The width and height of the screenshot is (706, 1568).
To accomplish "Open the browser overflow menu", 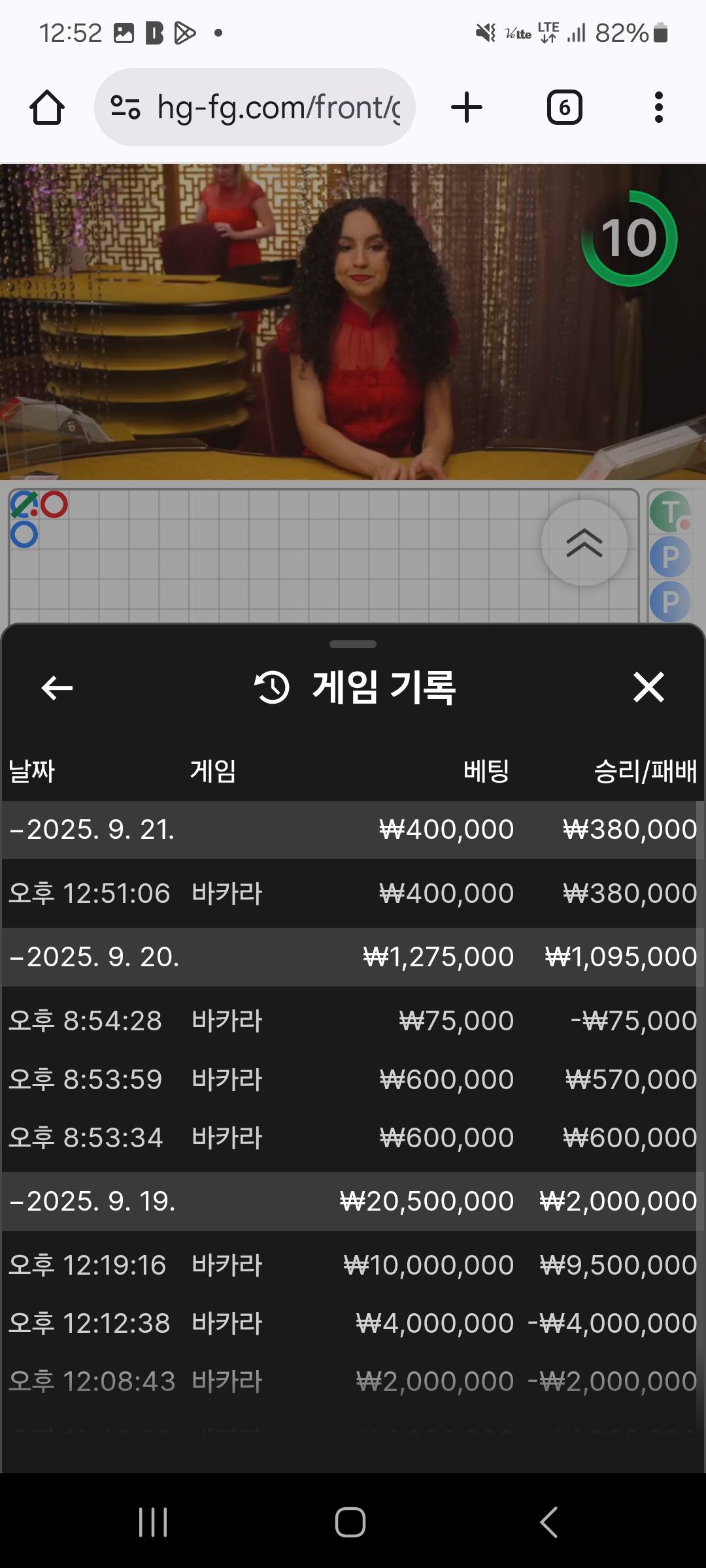I will point(658,108).
